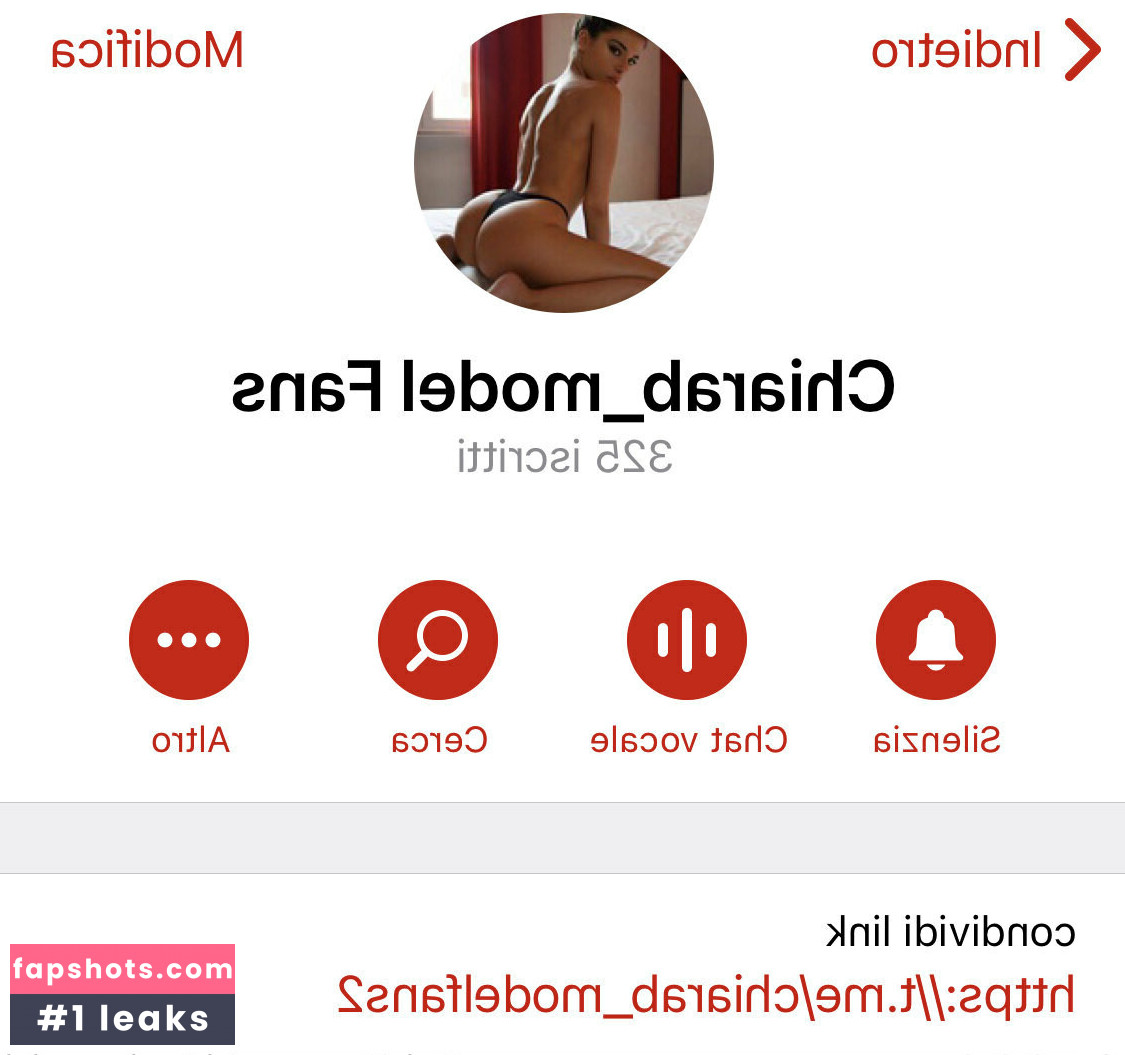
Task: Open the channel profile photo
Action: [x=563, y=163]
